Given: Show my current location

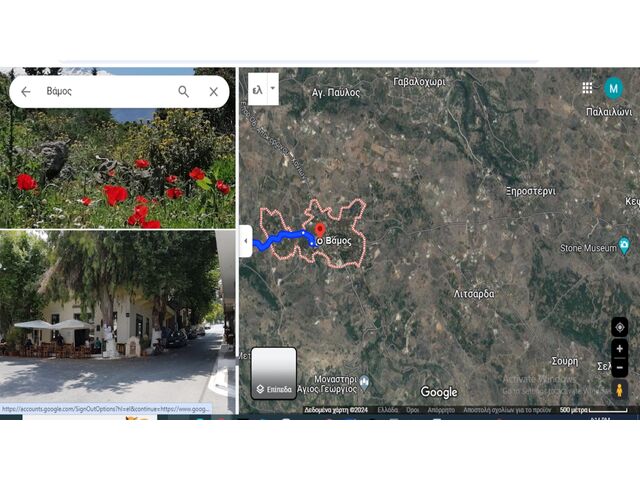Looking at the screenshot, I should [620, 328].
